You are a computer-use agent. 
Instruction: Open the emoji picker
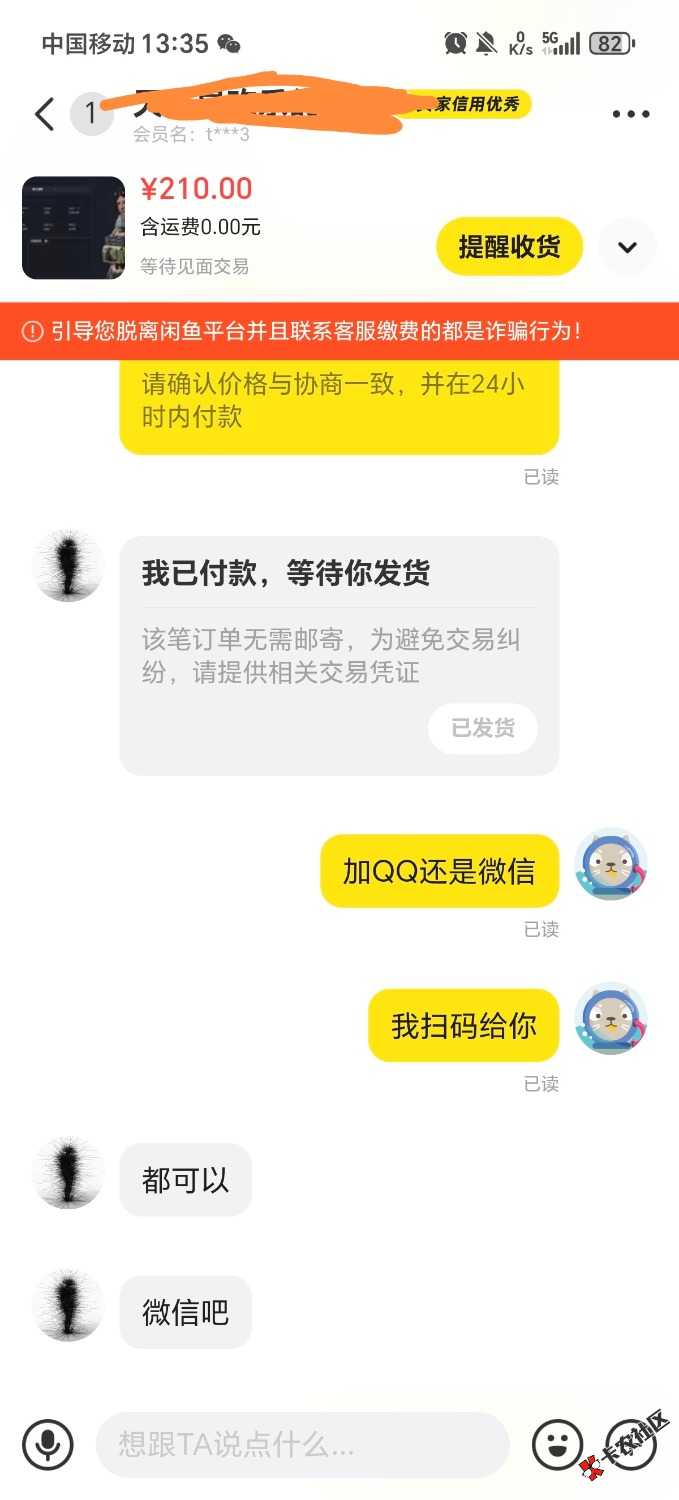(x=557, y=1444)
